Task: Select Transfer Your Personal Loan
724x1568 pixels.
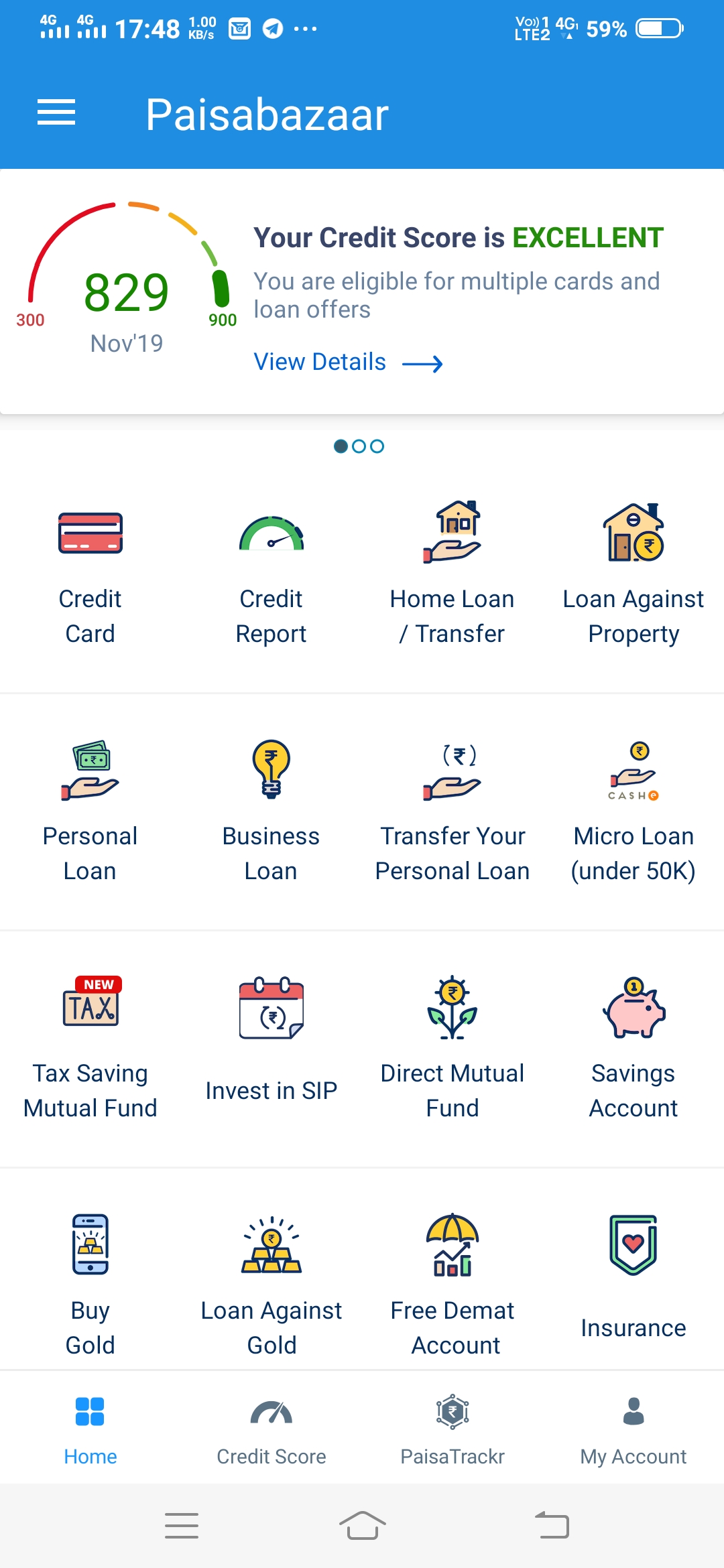Action: pyautogui.click(x=452, y=811)
